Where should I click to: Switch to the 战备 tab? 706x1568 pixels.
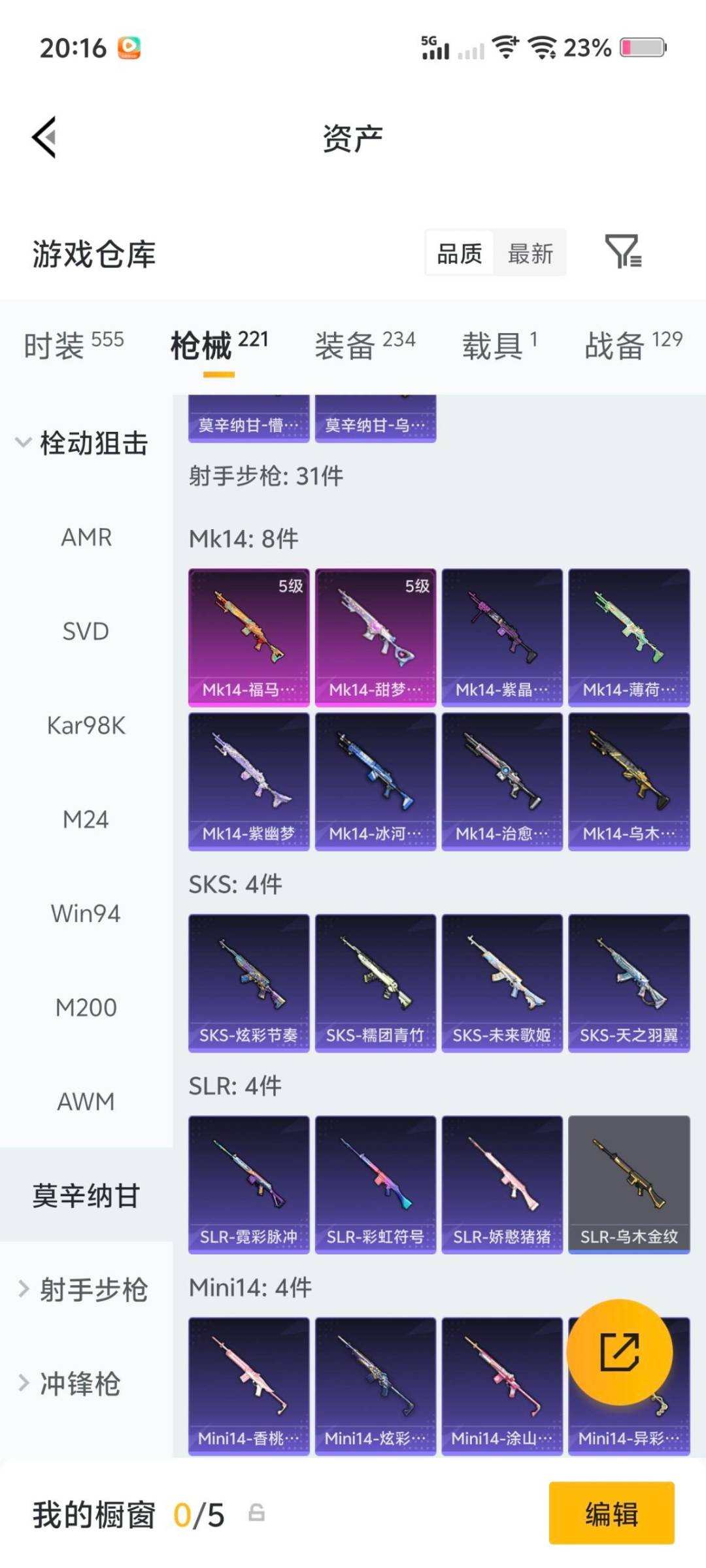[x=633, y=345]
